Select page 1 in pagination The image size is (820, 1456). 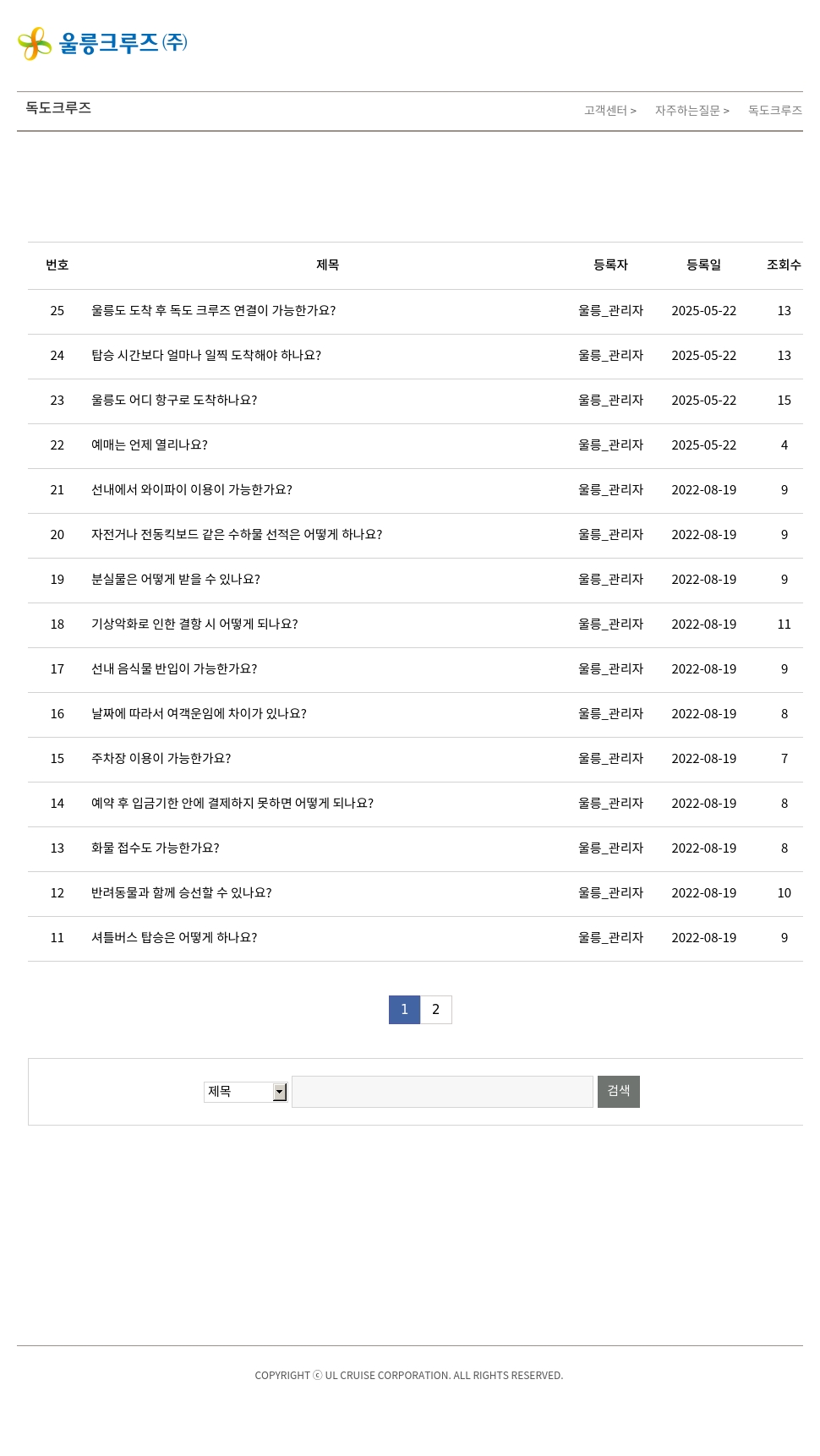point(404,1010)
